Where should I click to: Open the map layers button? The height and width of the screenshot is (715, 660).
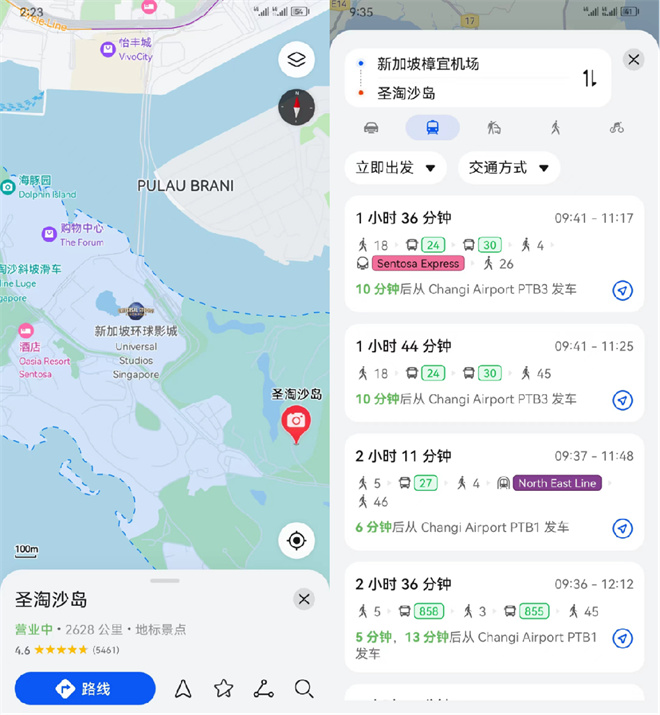[296, 59]
